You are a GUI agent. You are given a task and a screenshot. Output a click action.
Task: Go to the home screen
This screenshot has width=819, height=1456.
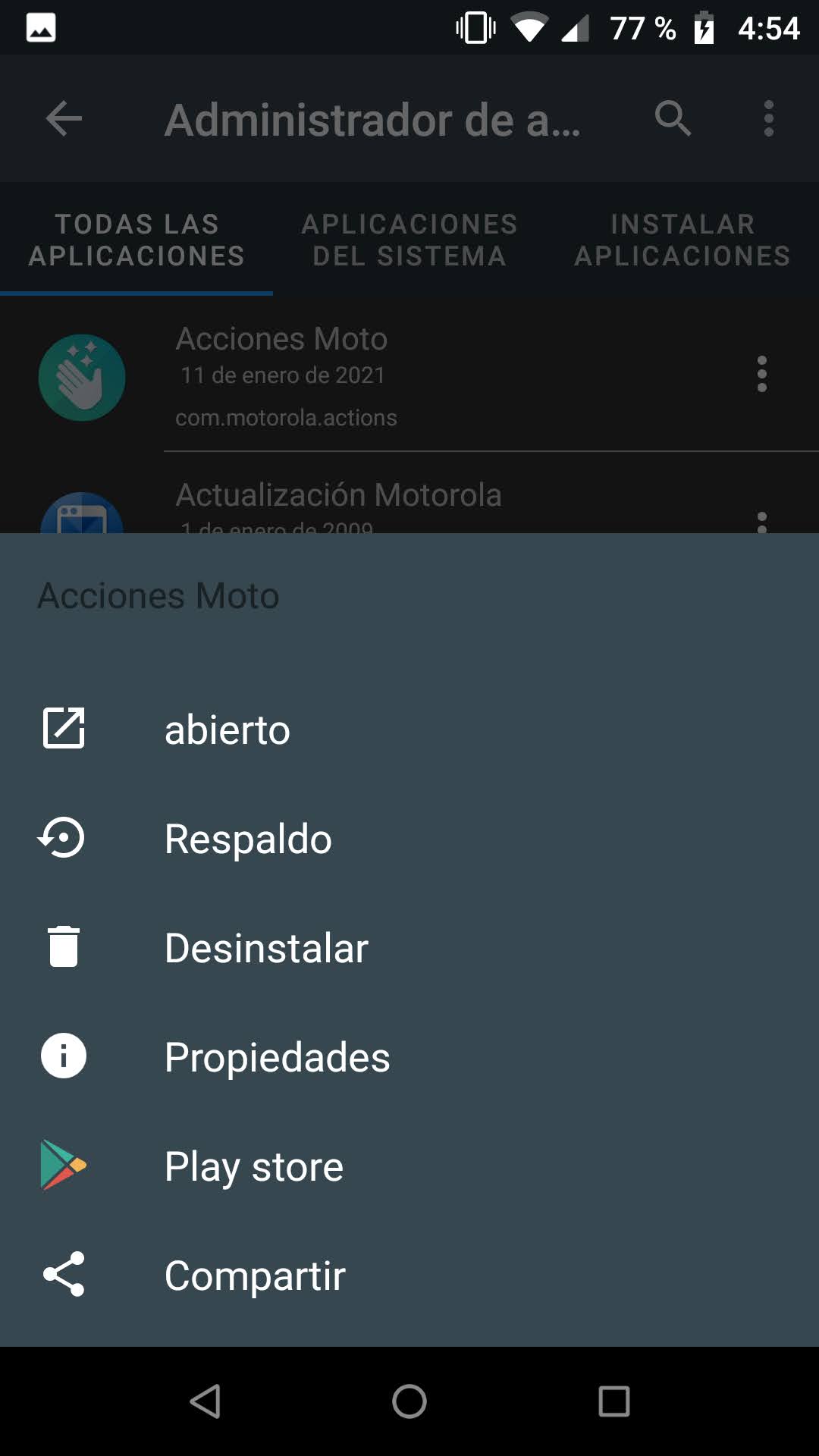coord(409,1401)
